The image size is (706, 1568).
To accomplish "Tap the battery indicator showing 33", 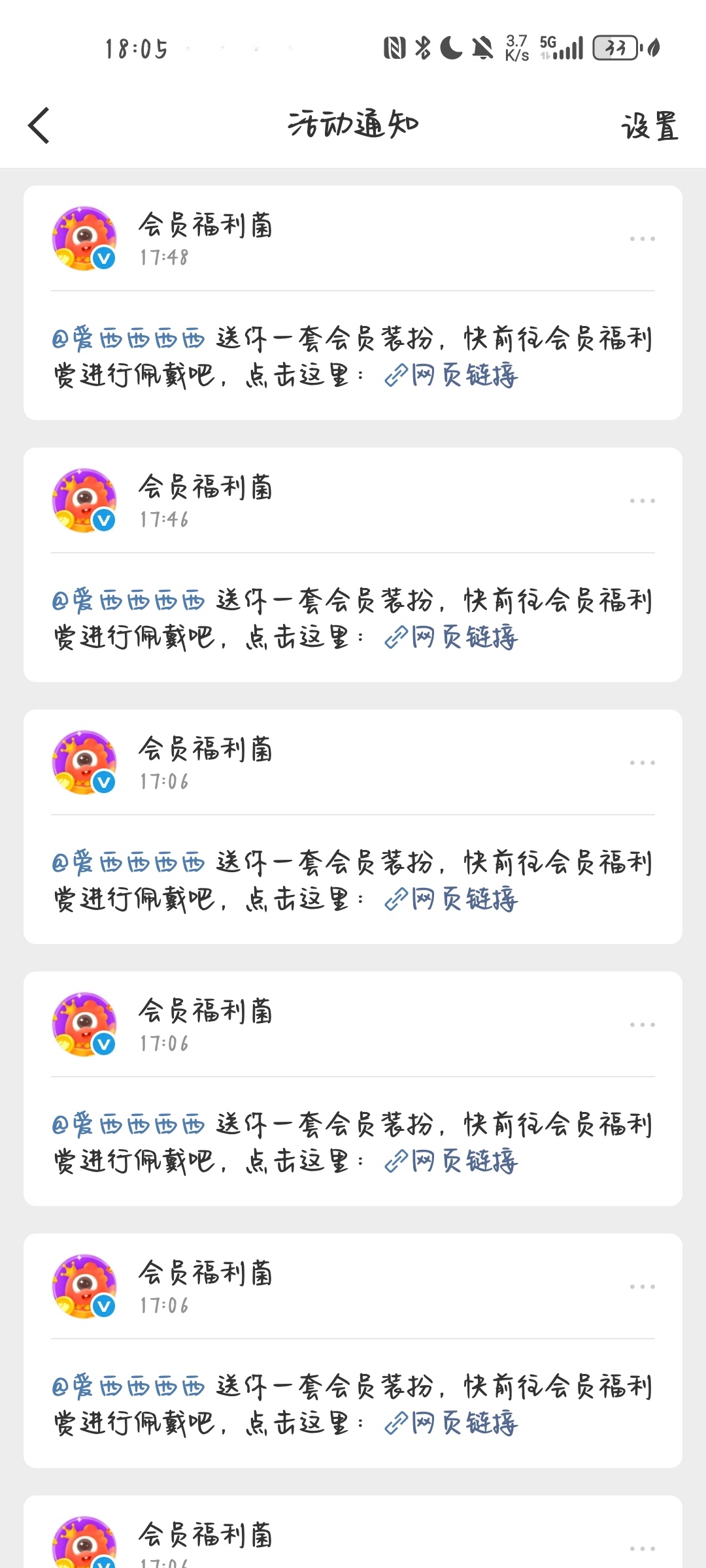I will pos(614,47).
